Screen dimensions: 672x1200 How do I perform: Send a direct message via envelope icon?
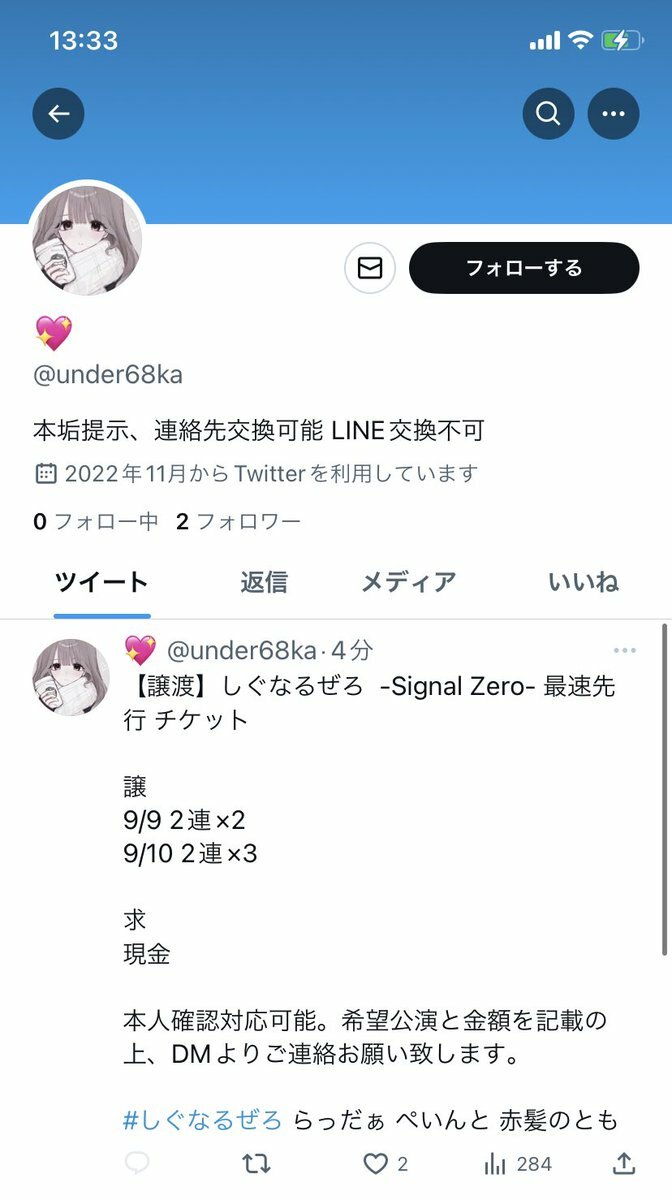tap(370, 268)
